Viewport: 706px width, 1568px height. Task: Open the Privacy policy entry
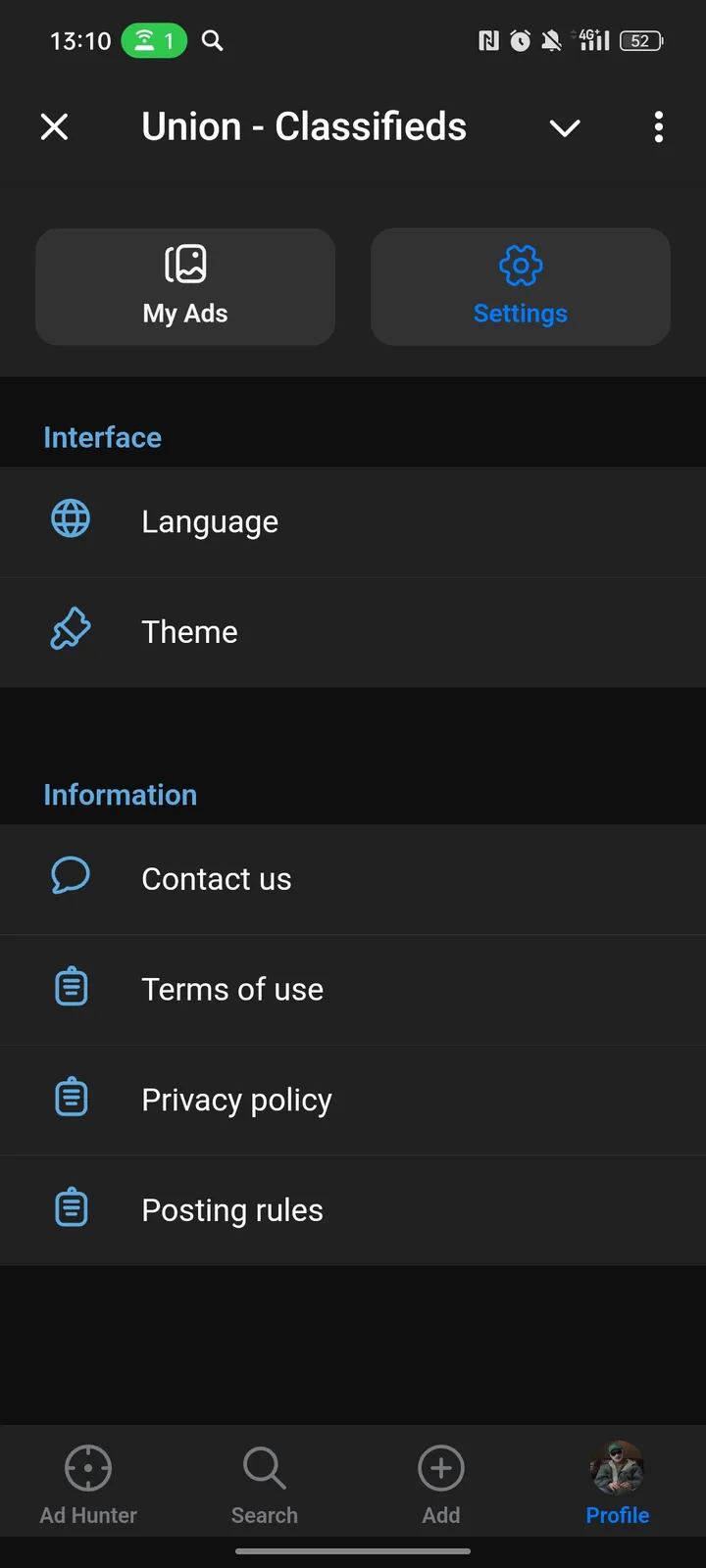353,1099
